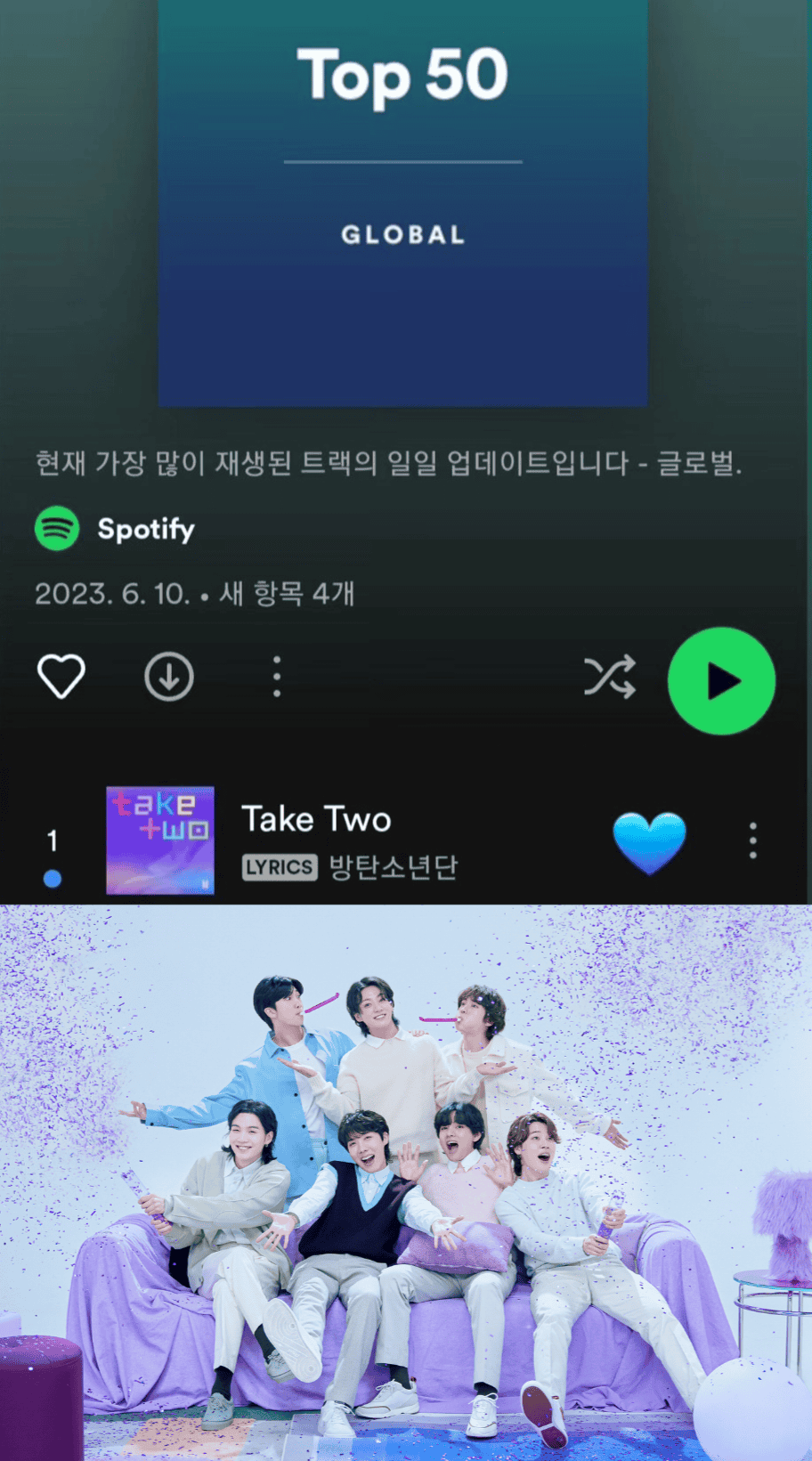812x1461 pixels.
Task: Tap the artist name 방탄소년단
Action: pos(394,865)
